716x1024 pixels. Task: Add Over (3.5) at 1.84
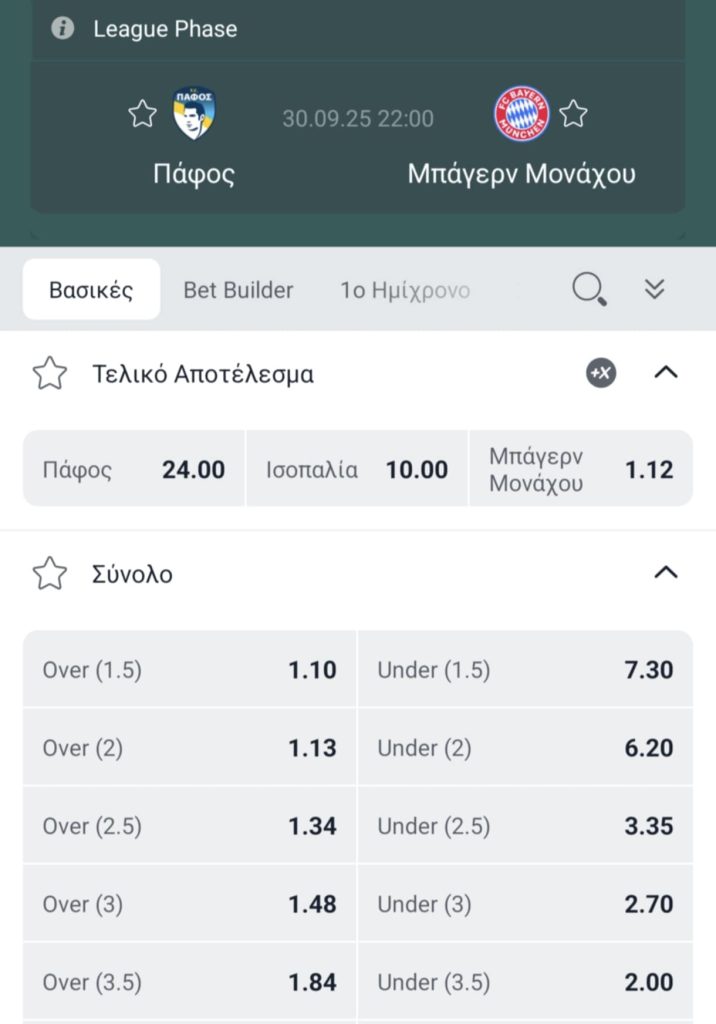[190, 982]
